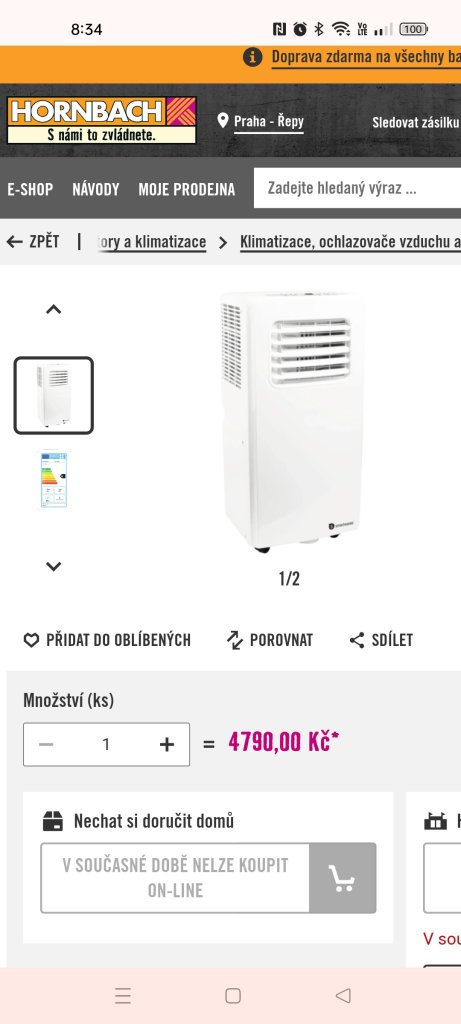The height and width of the screenshot is (1024, 461).
Task: Tap POROVNAT to compare product
Action: 270,640
